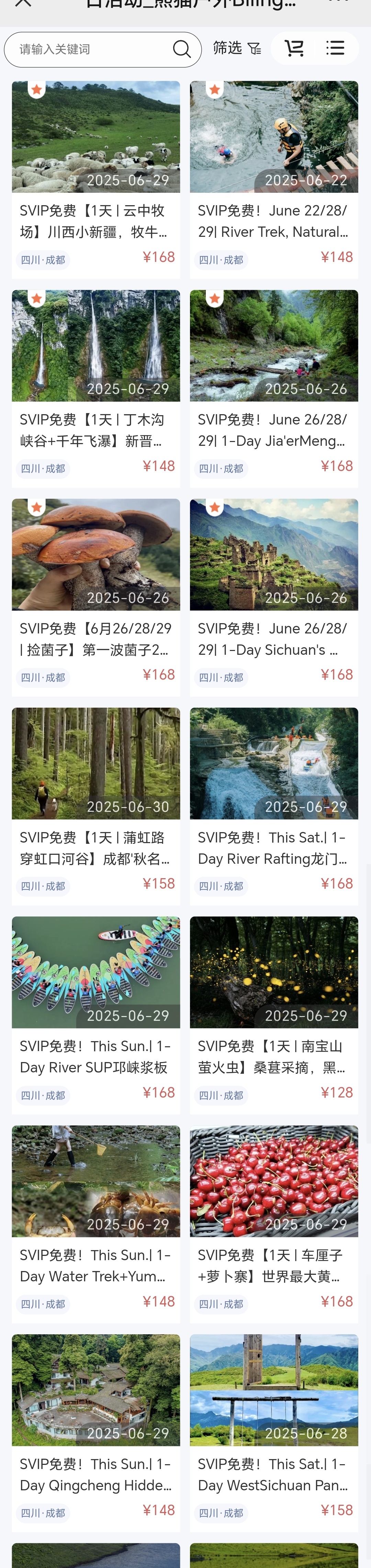The width and height of the screenshot is (371, 1568).
Task: Tap the keyword search input field
Action: coord(91,49)
